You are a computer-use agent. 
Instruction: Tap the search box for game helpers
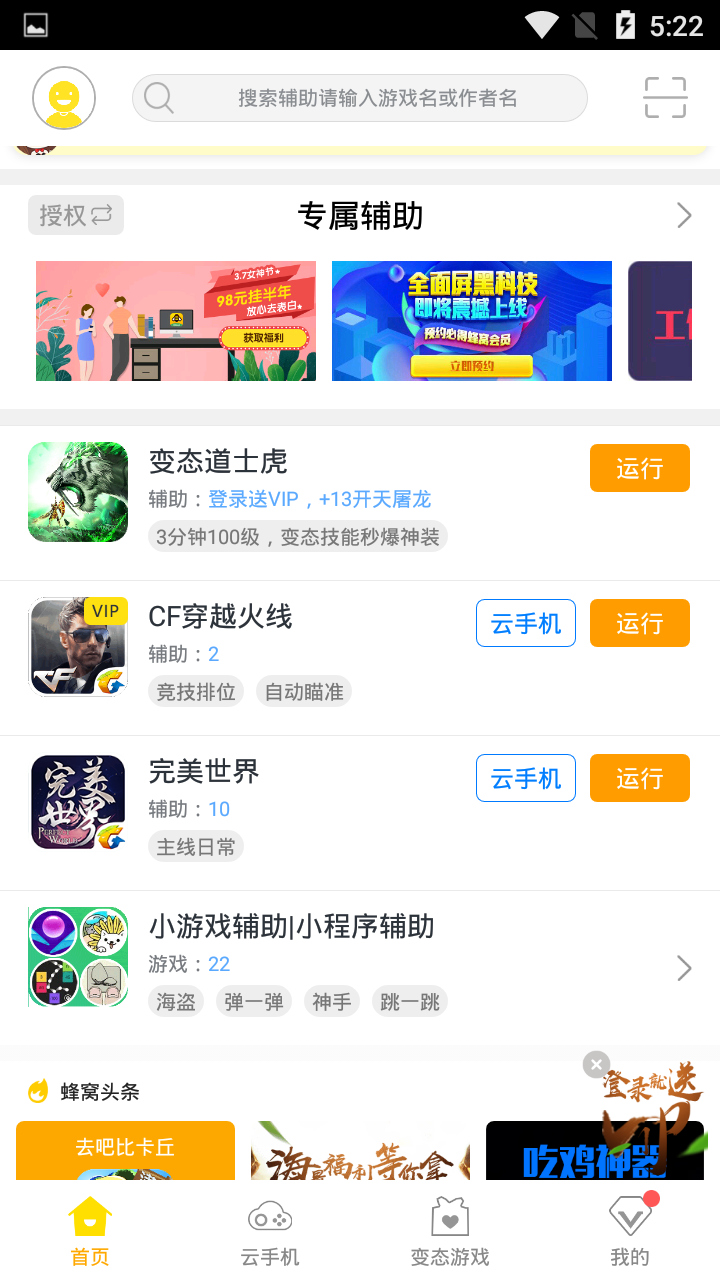pyautogui.click(x=360, y=98)
